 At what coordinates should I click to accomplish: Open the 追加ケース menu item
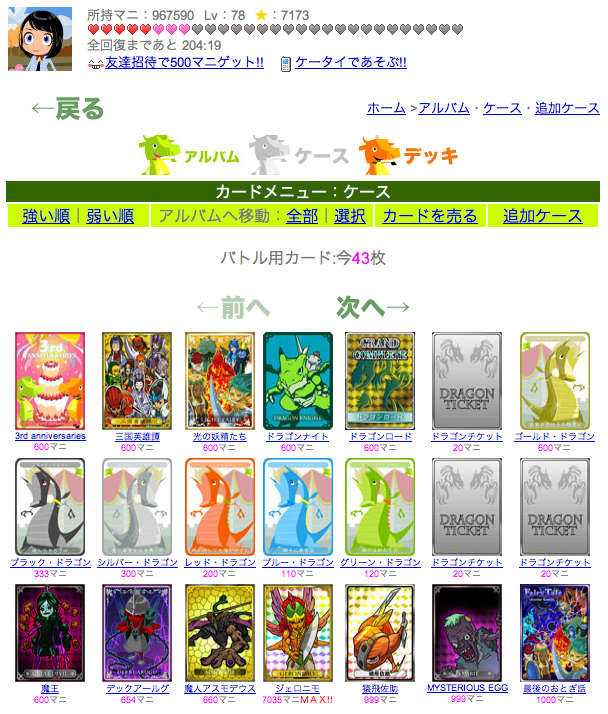point(542,215)
